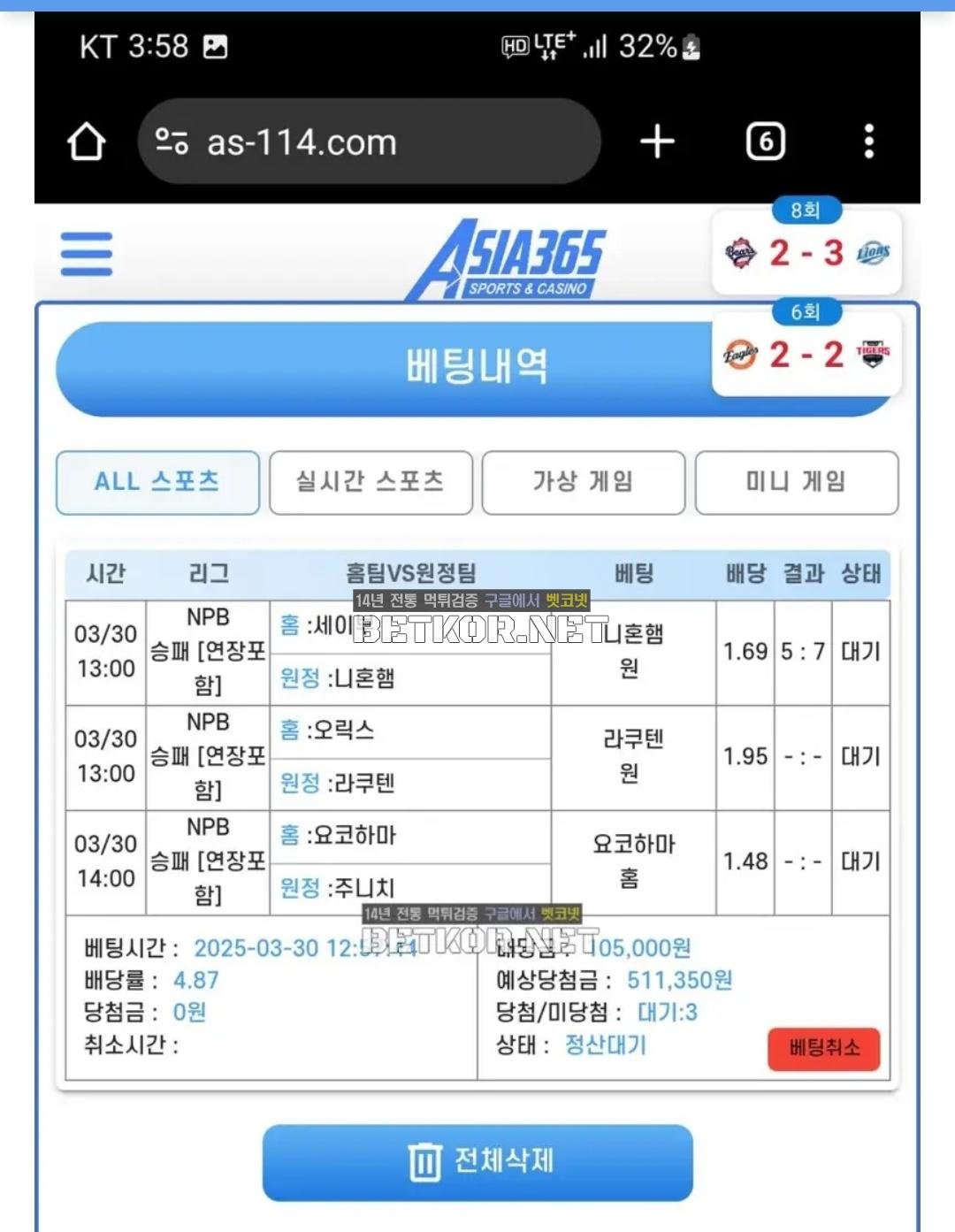
Task: Tap the browser home icon
Action: coord(86,142)
